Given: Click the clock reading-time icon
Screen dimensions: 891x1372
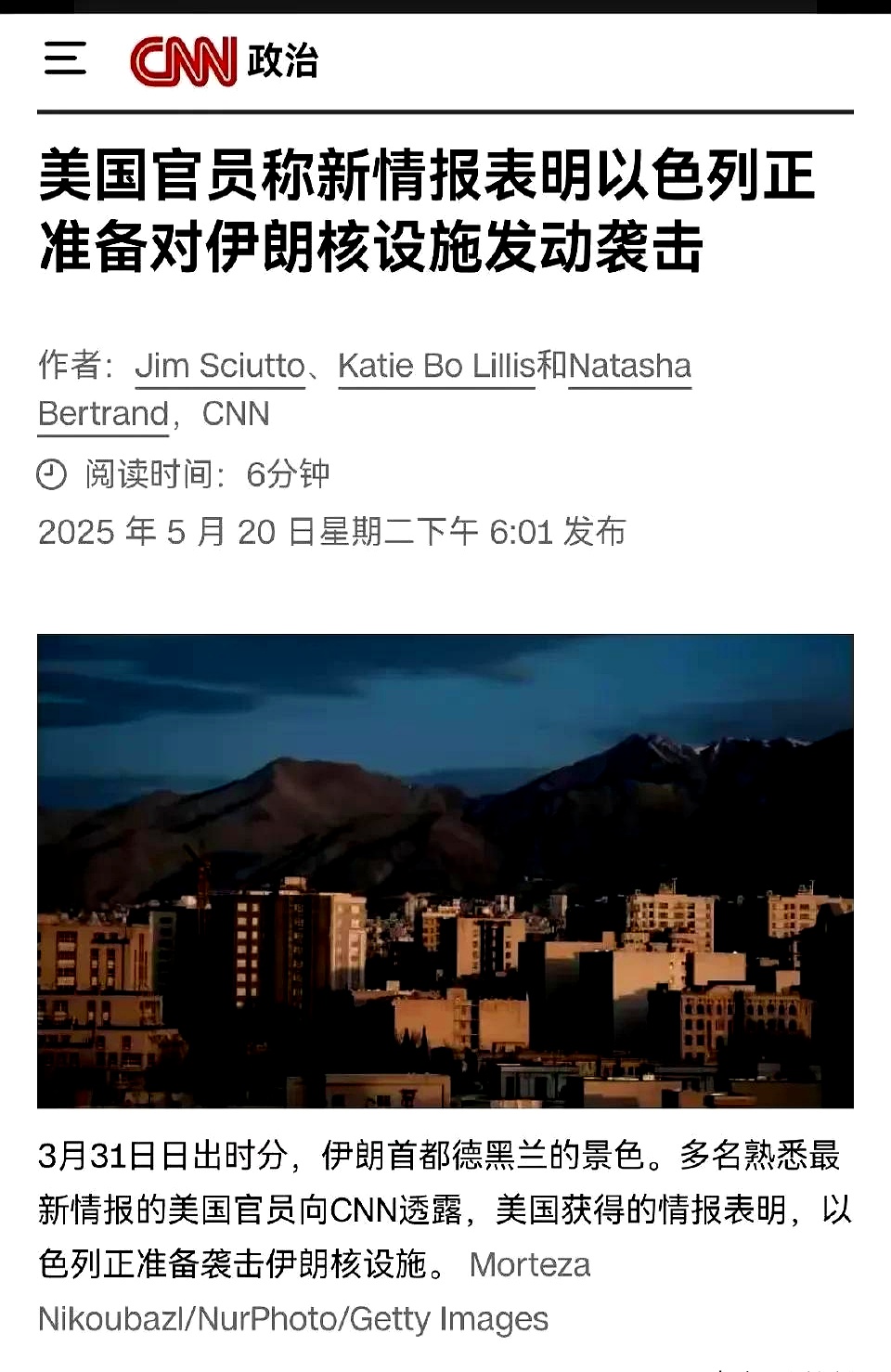Looking at the screenshot, I should [x=52, y=476].
